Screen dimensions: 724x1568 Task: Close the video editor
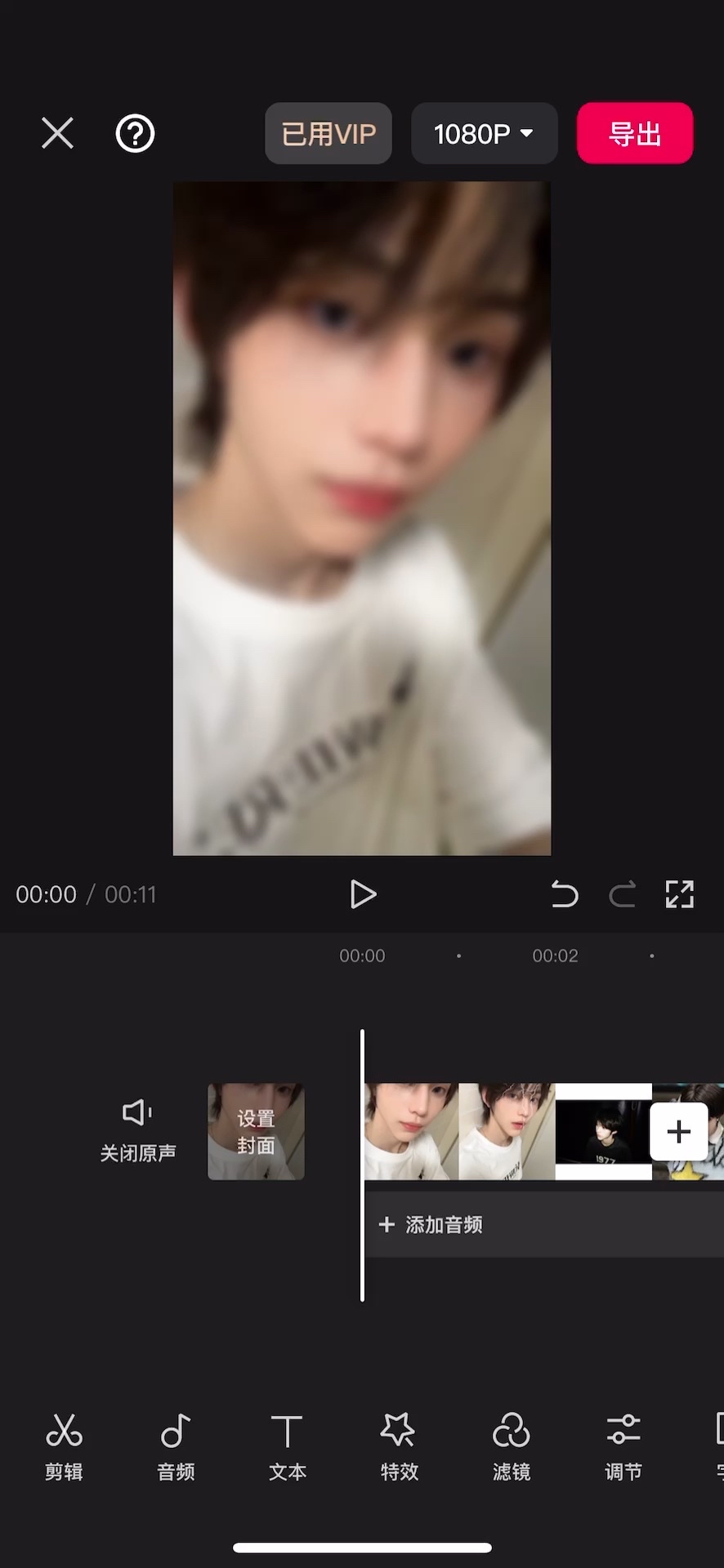tap(57, 133)
